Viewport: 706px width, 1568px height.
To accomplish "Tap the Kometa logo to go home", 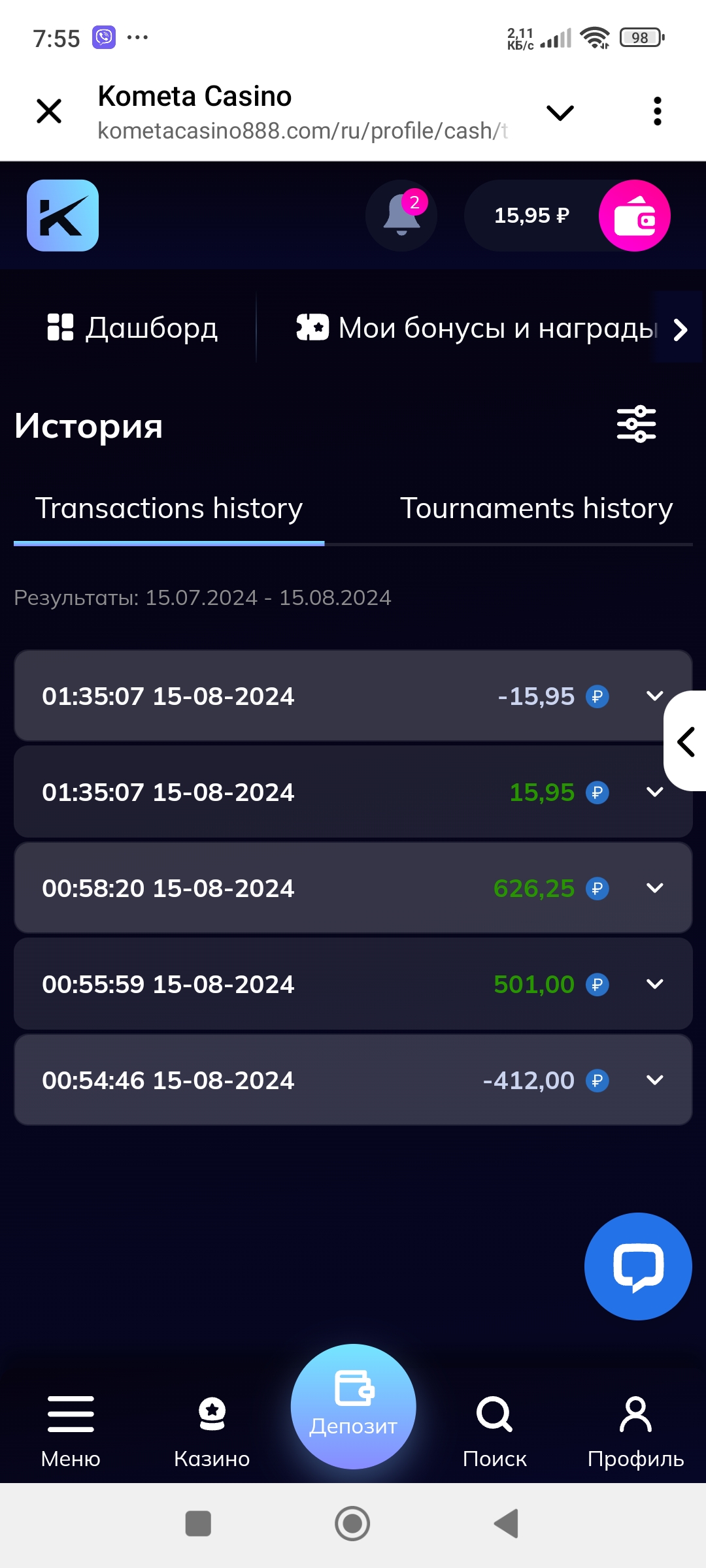I will [x=63, y=216].
